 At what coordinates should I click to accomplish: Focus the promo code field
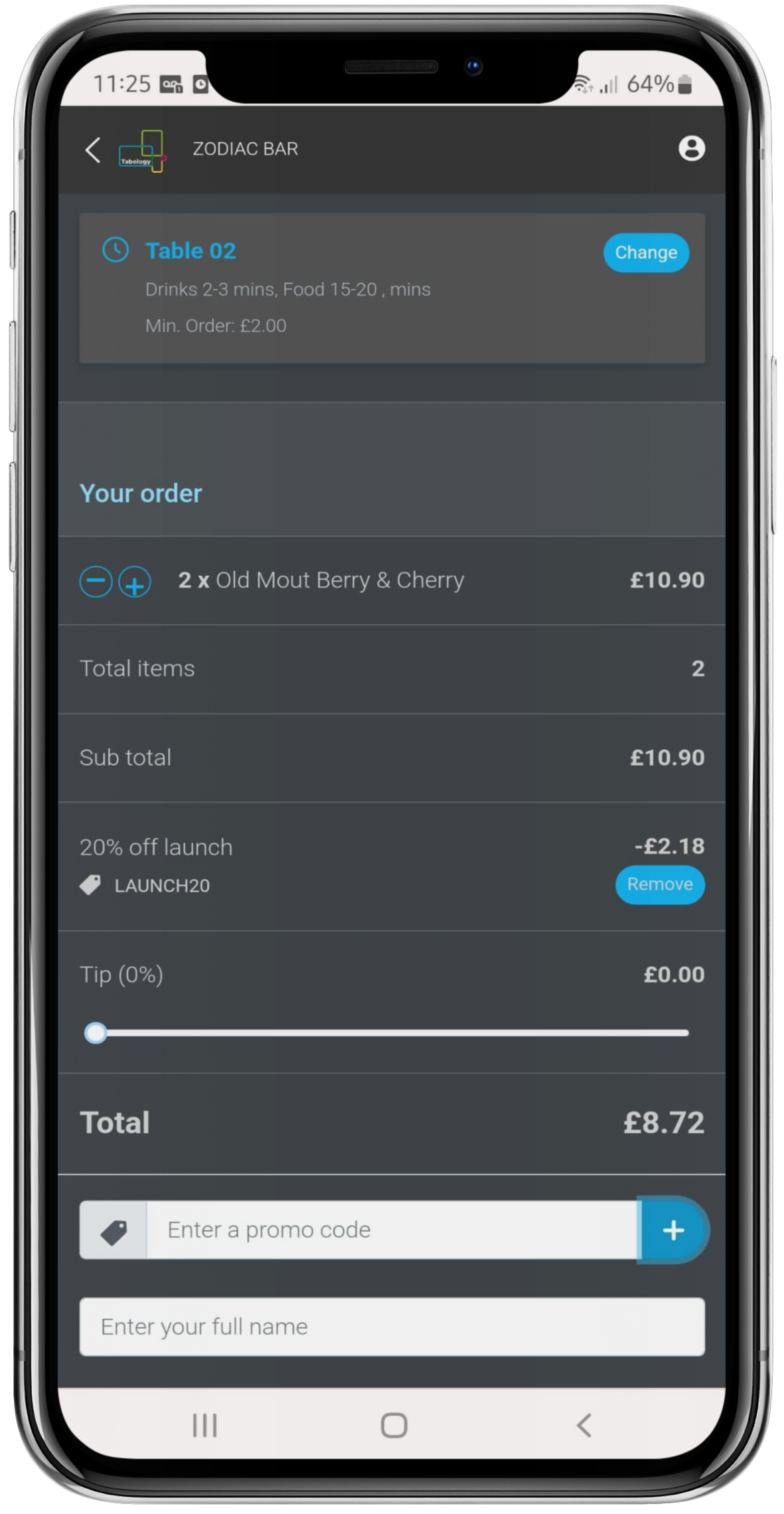click(x=392, y=1230)
